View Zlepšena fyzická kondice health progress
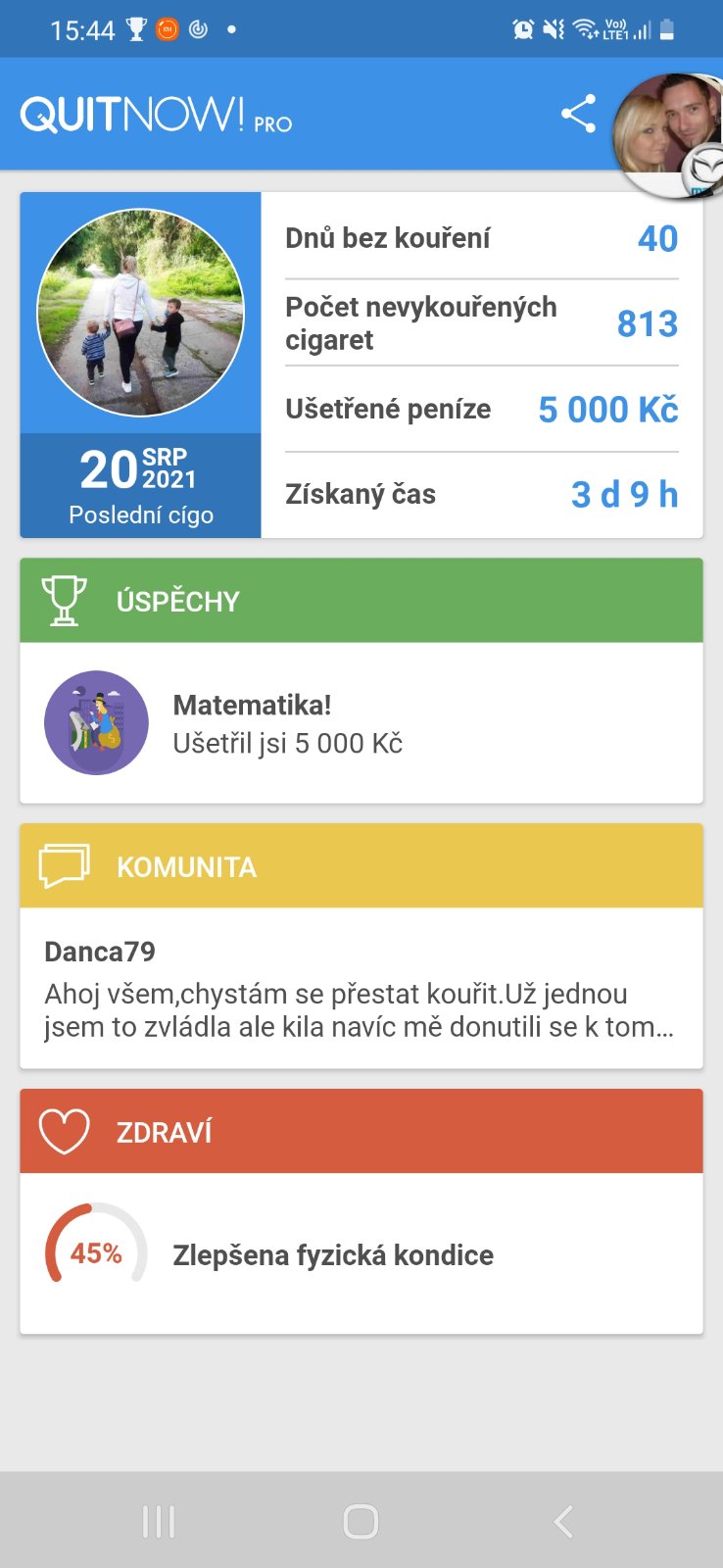Screen dimensions: 723x1568 (x=361, y=1254)
